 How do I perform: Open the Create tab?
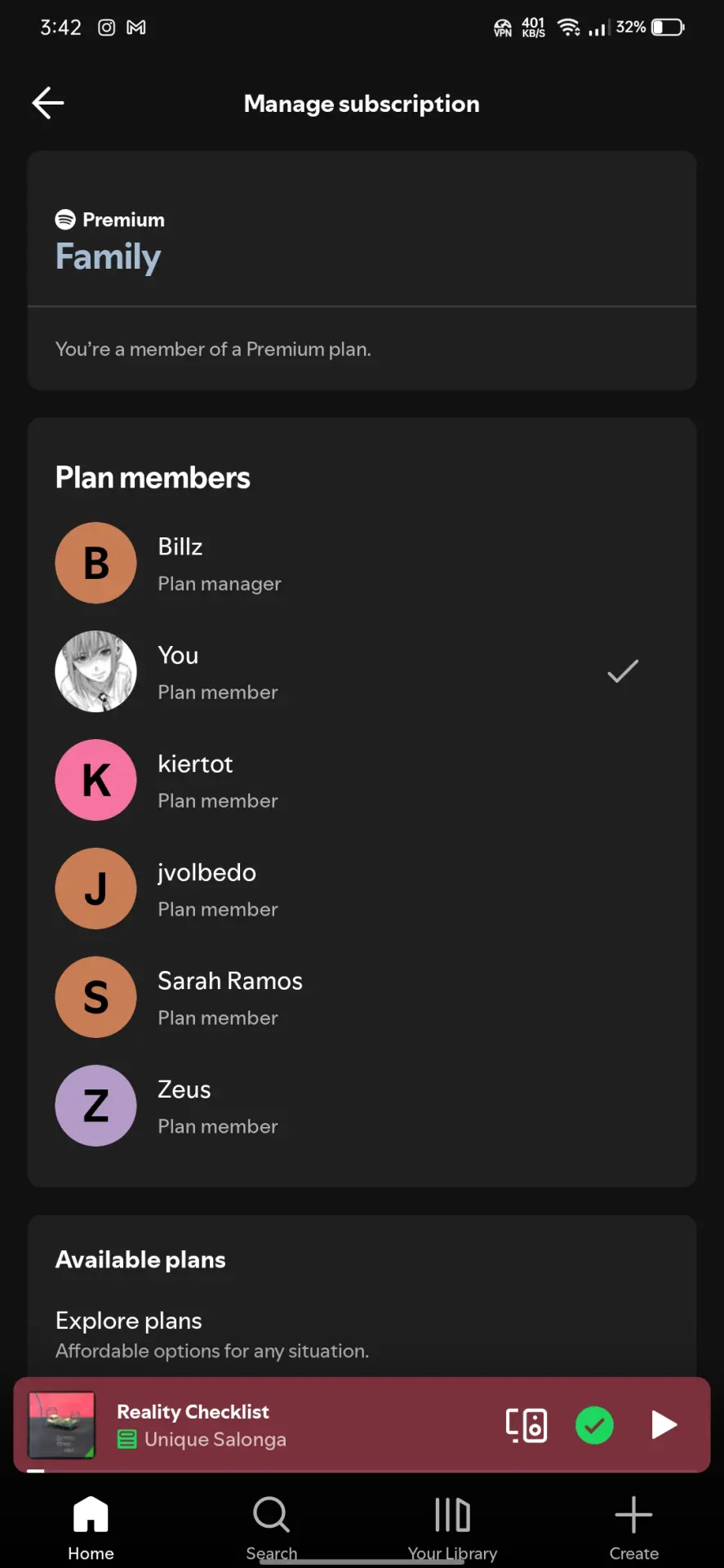[x=634, y=1528]
